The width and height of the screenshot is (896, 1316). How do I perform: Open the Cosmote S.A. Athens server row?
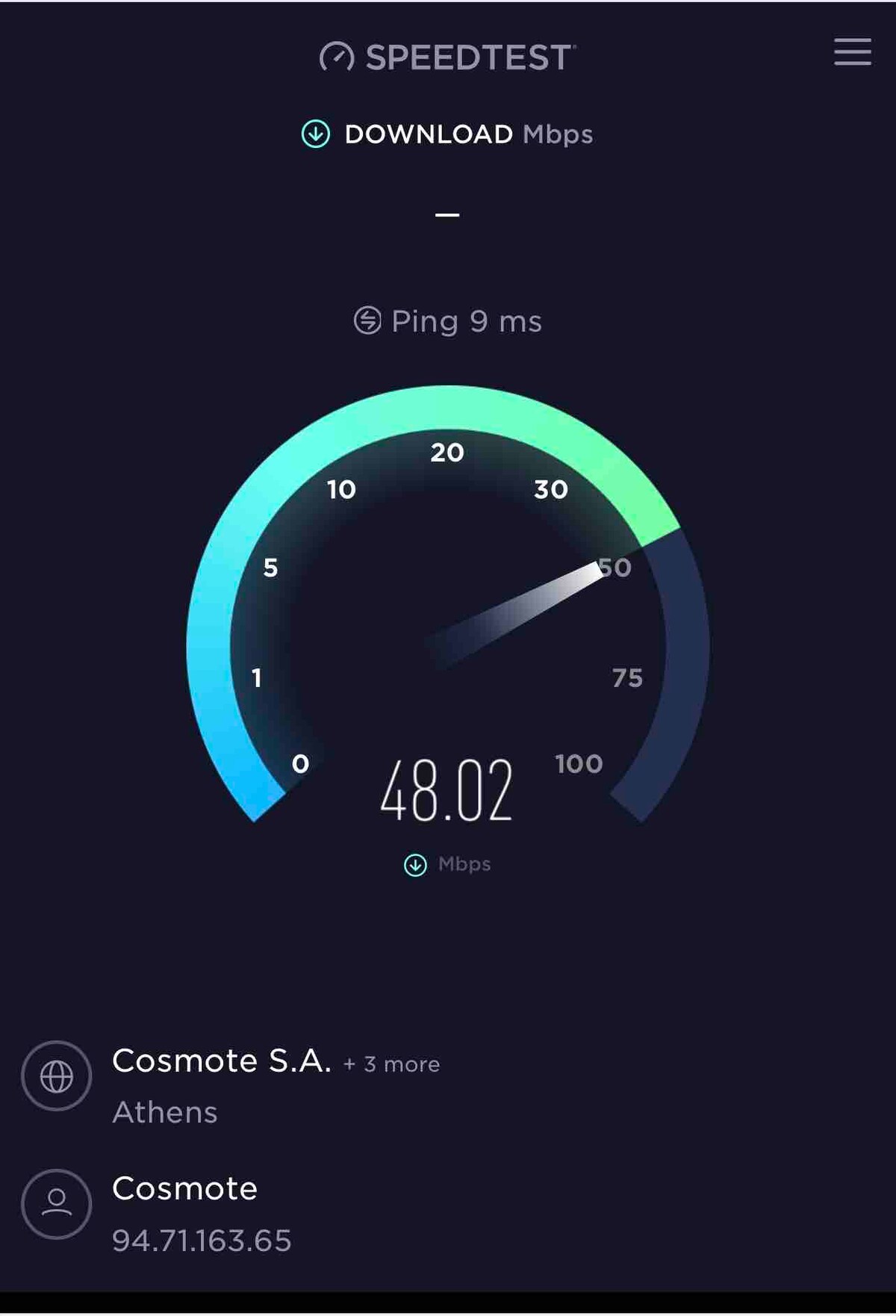[224, 1084]
